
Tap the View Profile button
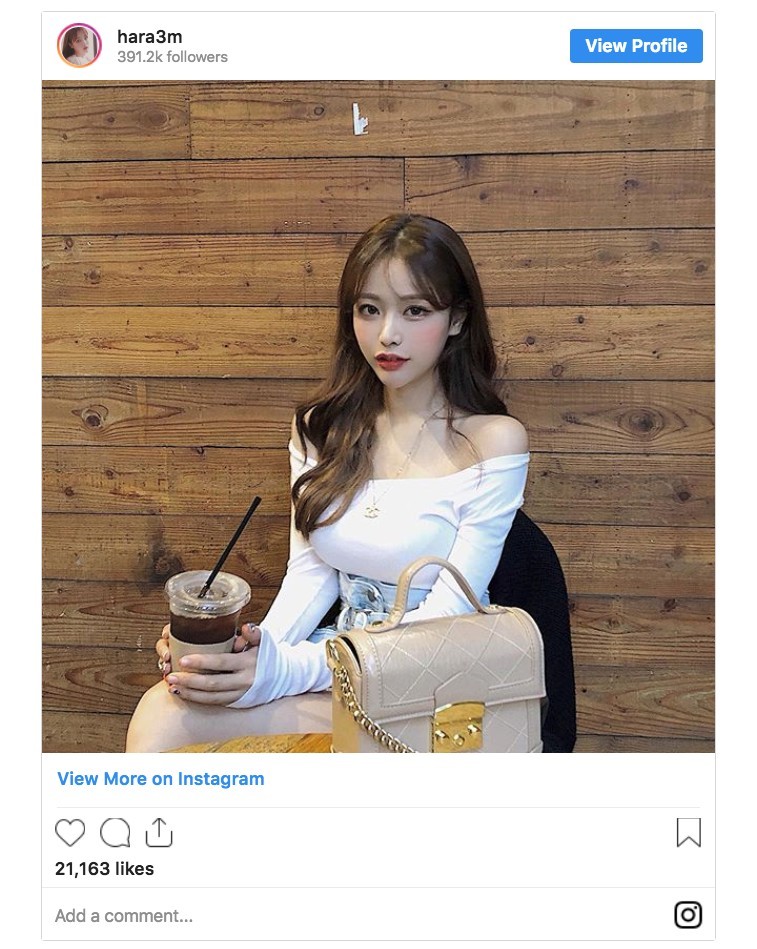(635, 46)
